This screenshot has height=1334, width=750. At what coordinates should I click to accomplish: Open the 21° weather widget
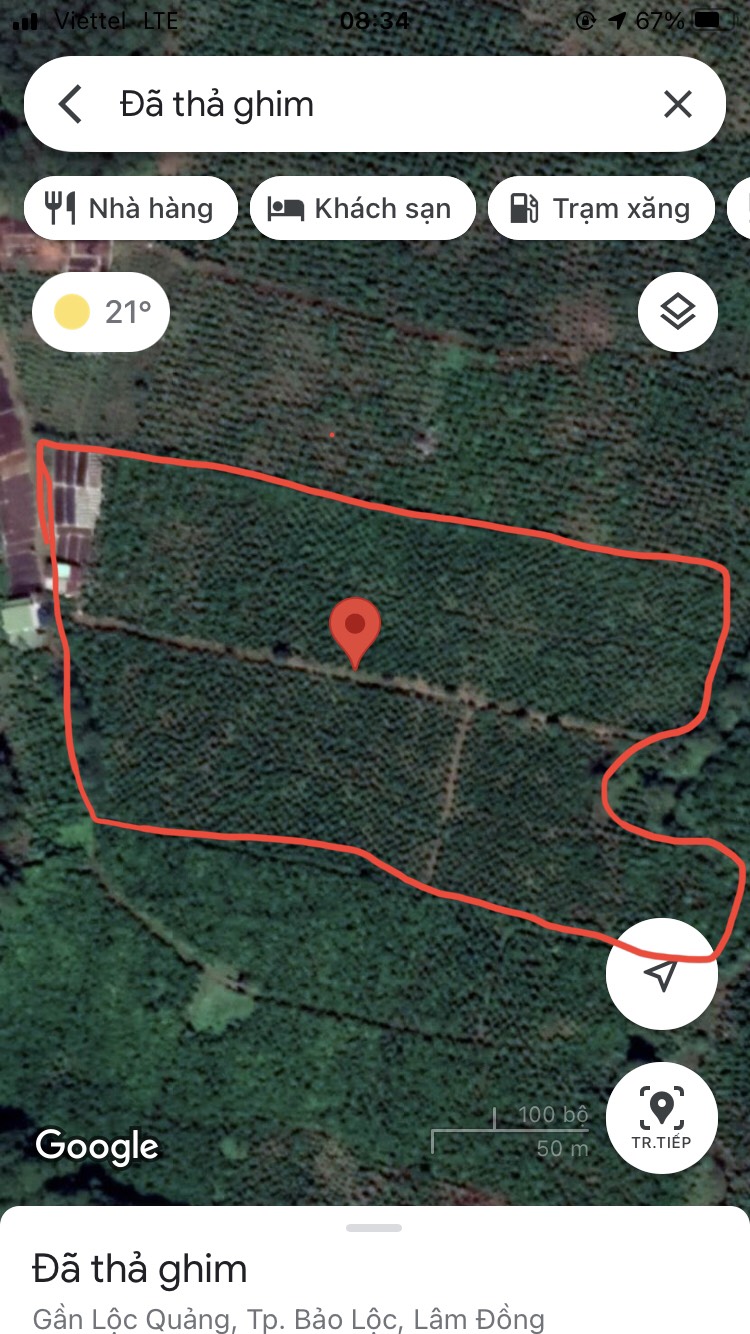[101, 312]
